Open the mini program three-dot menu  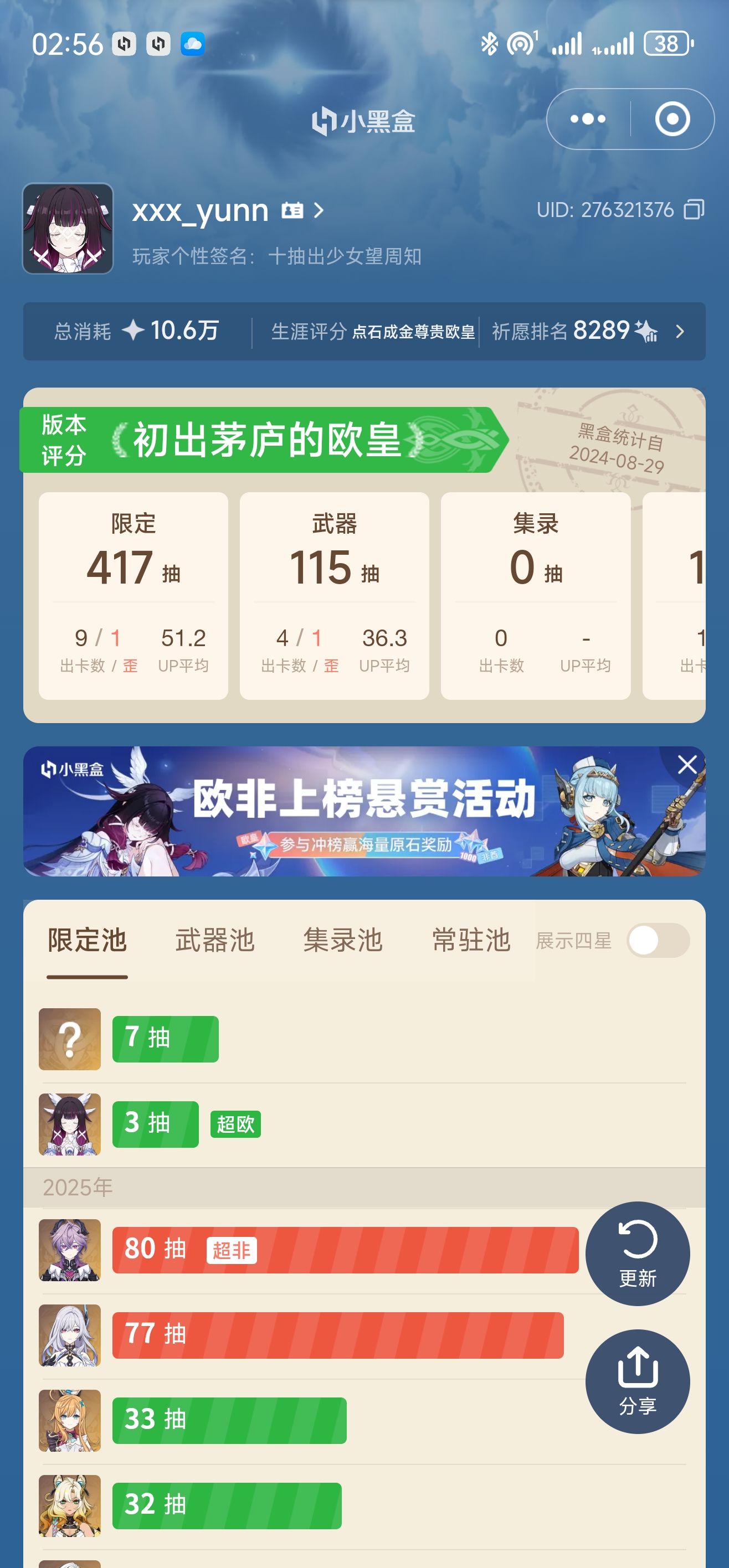pyautogui.click(x=588, y=119)
